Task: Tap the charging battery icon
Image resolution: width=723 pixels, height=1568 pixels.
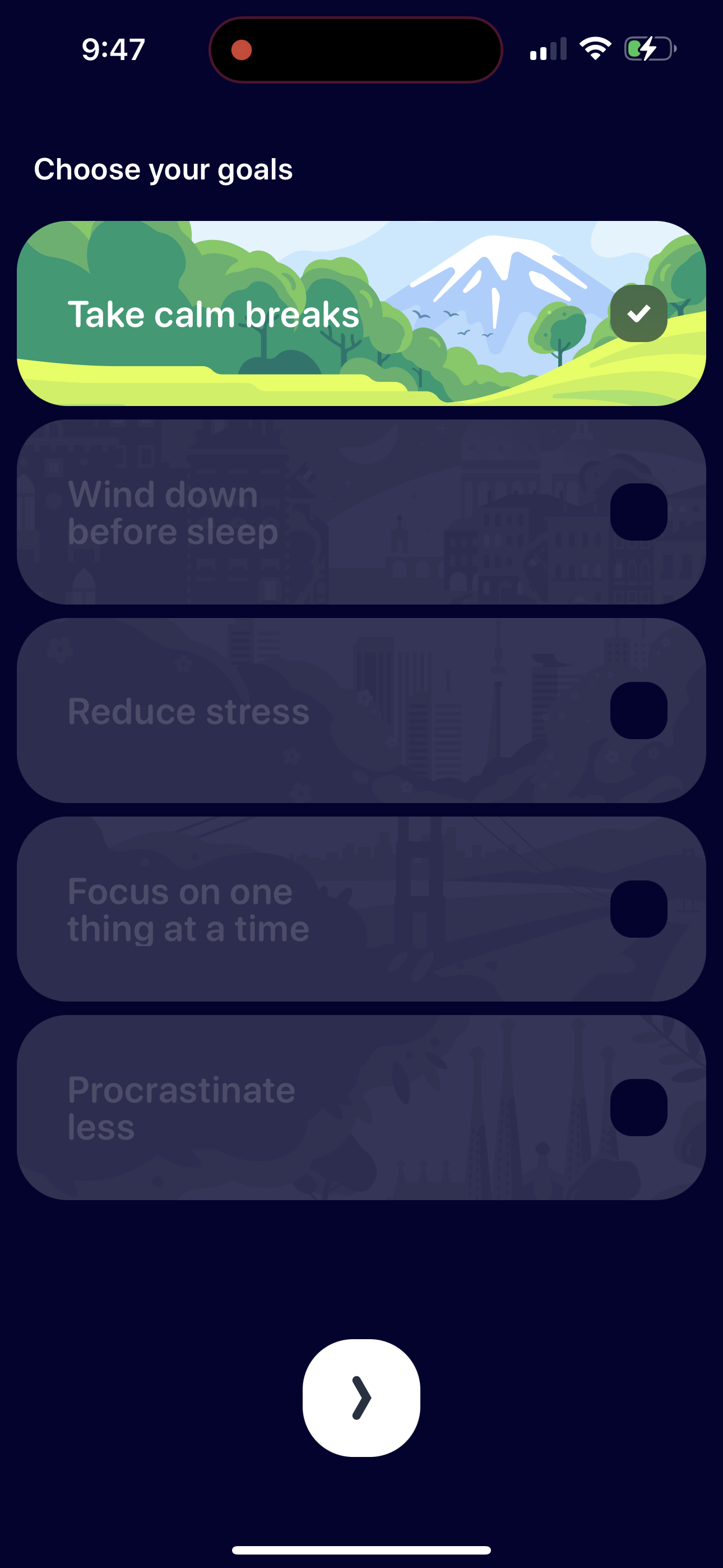Action: coord(649,50)
